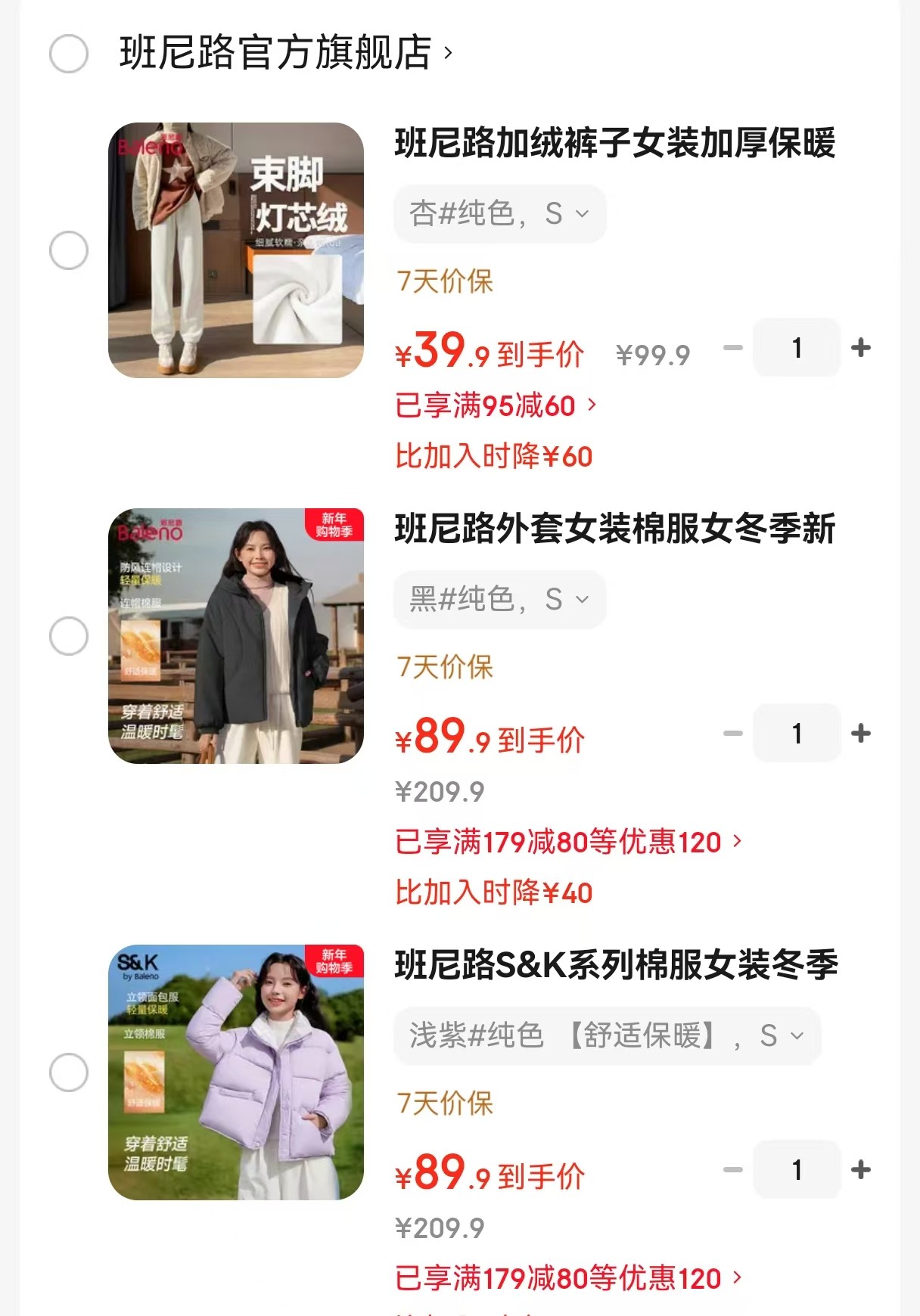Viewport: 920px width, 1316px height.
Task: Open the black hooded jacket product image
Action: tap(236, 636)
